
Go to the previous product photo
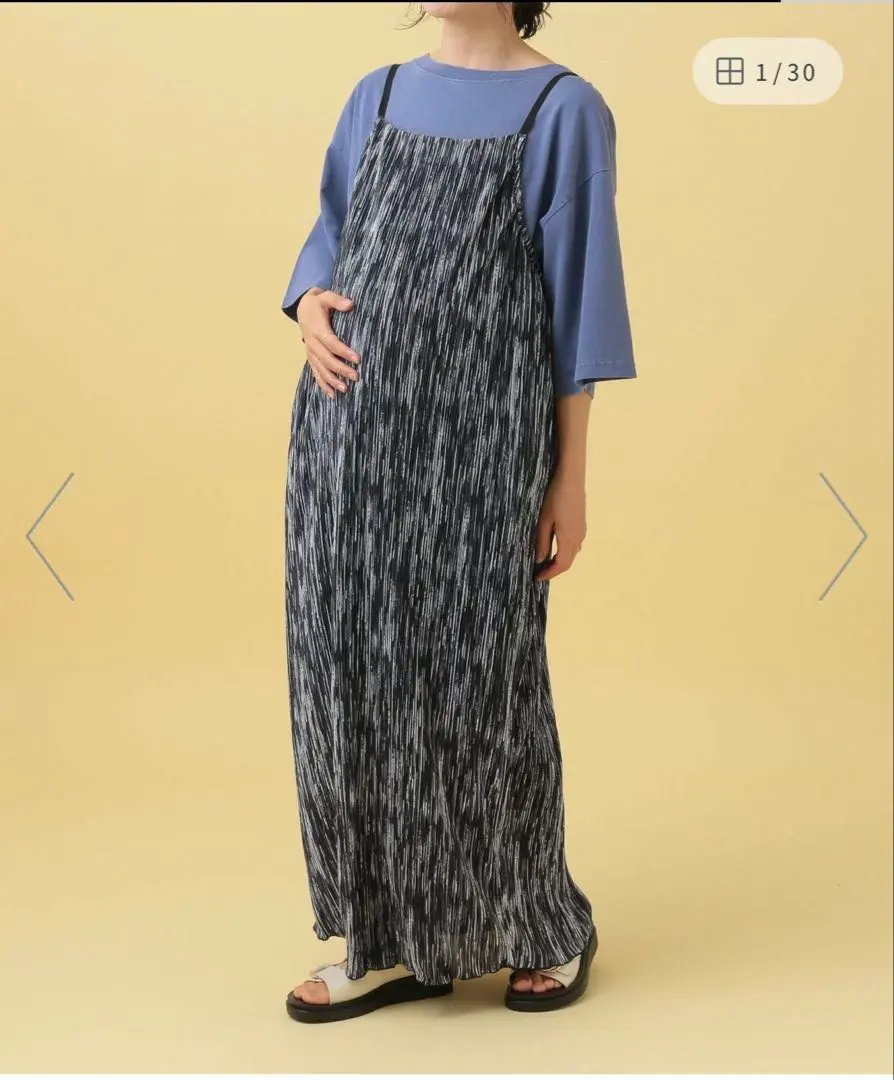pos(51,537)
